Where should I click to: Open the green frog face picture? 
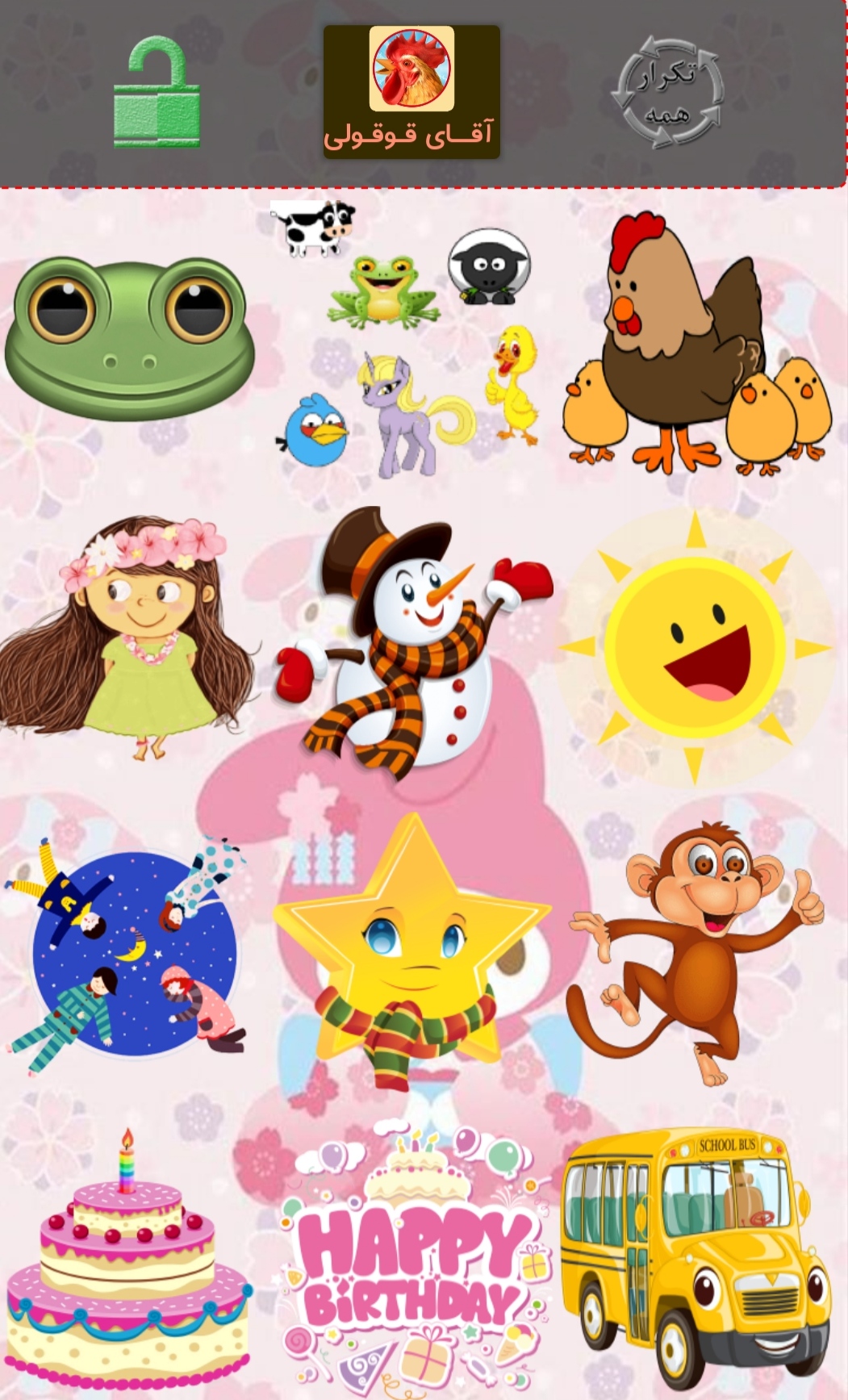point(129,339)
